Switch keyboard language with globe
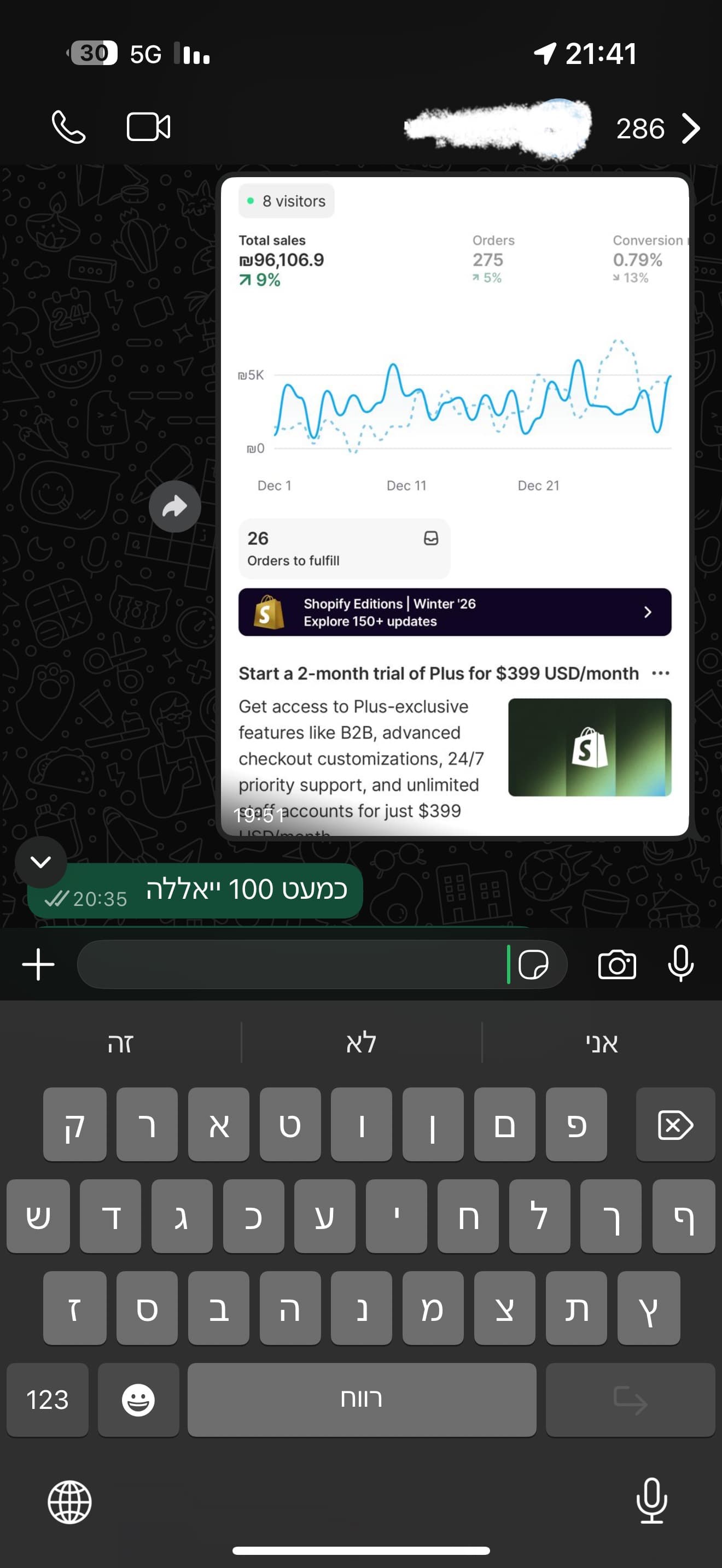 tap(69, 1502)
